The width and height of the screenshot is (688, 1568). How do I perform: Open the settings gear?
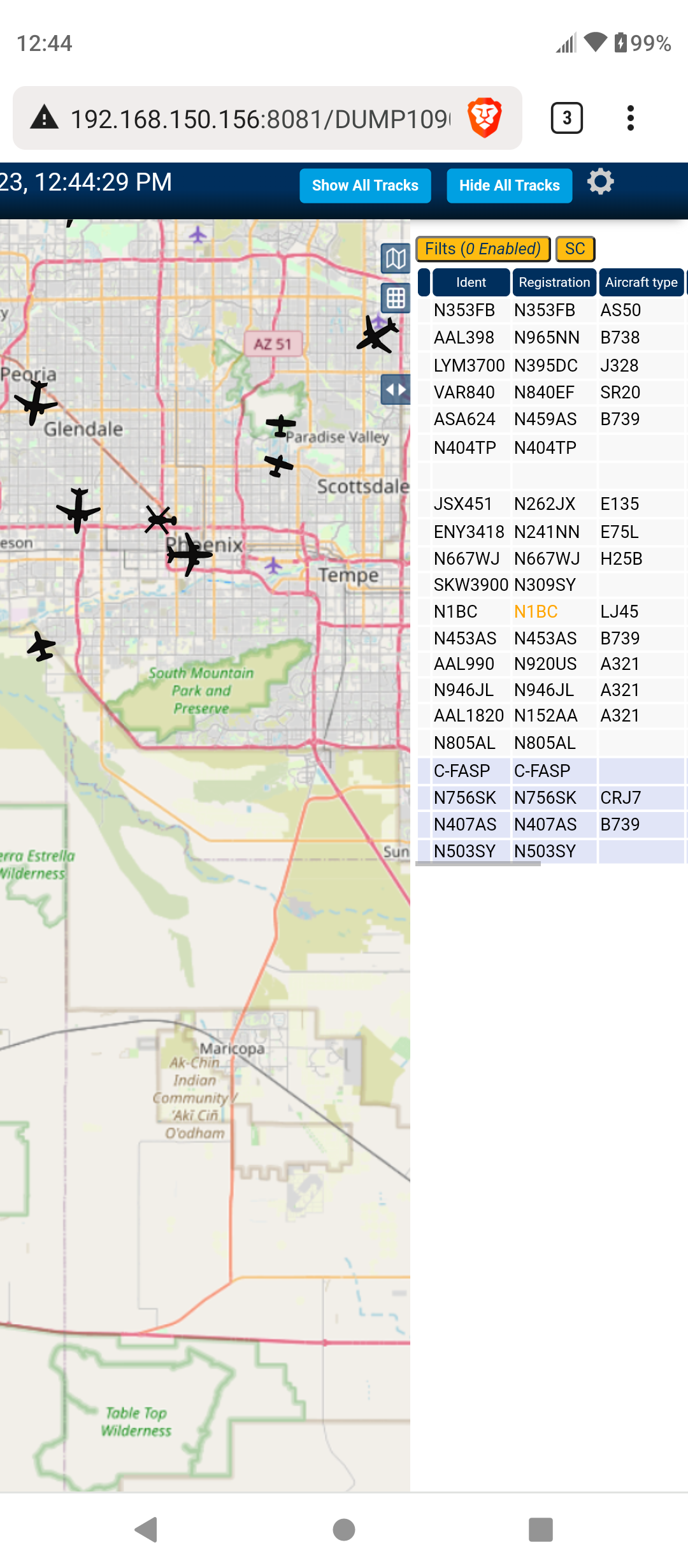(600, 182)
